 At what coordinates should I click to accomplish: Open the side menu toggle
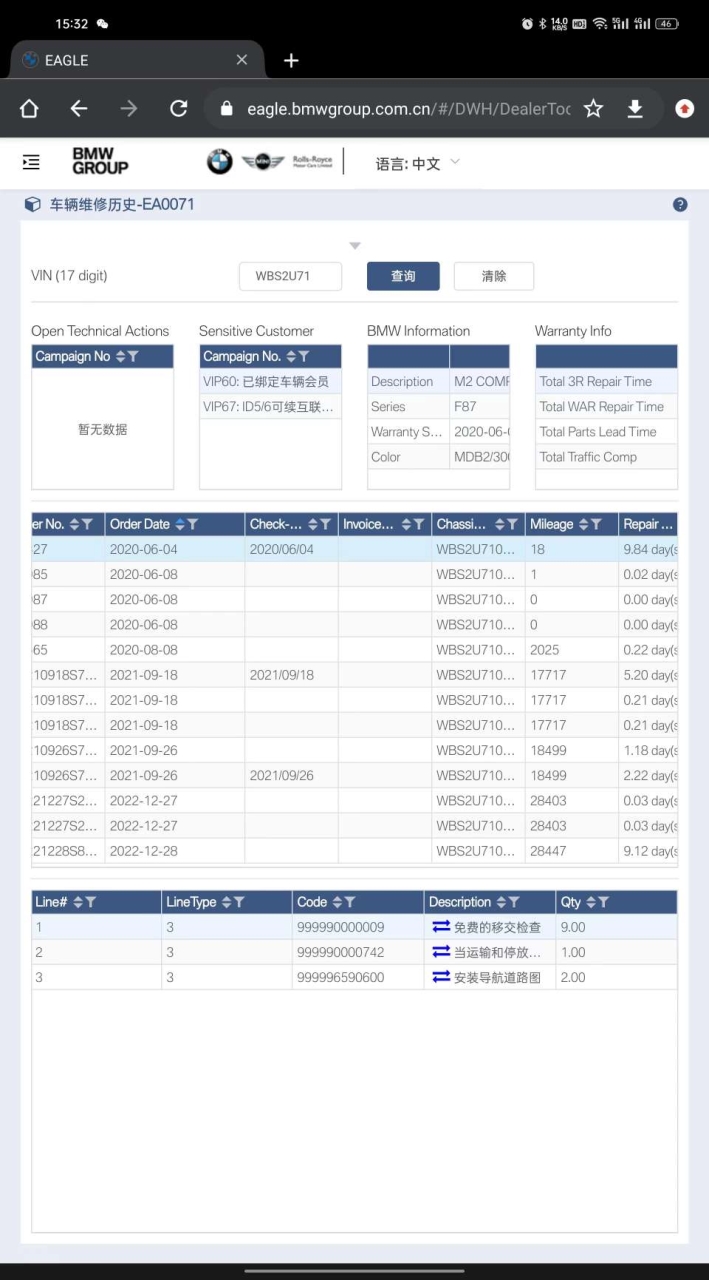pos(31,162)
